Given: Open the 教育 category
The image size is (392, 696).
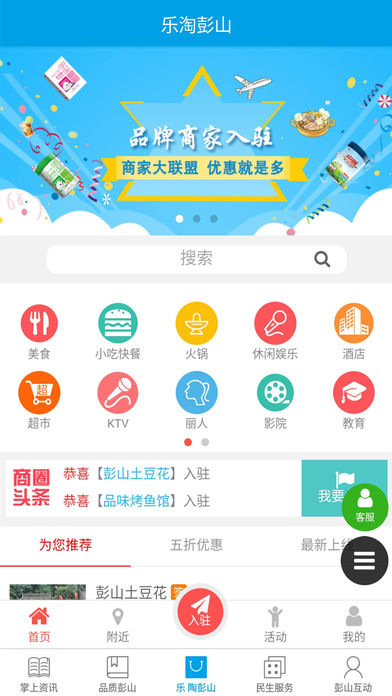Looking at the screenshot, I should 353,400.
